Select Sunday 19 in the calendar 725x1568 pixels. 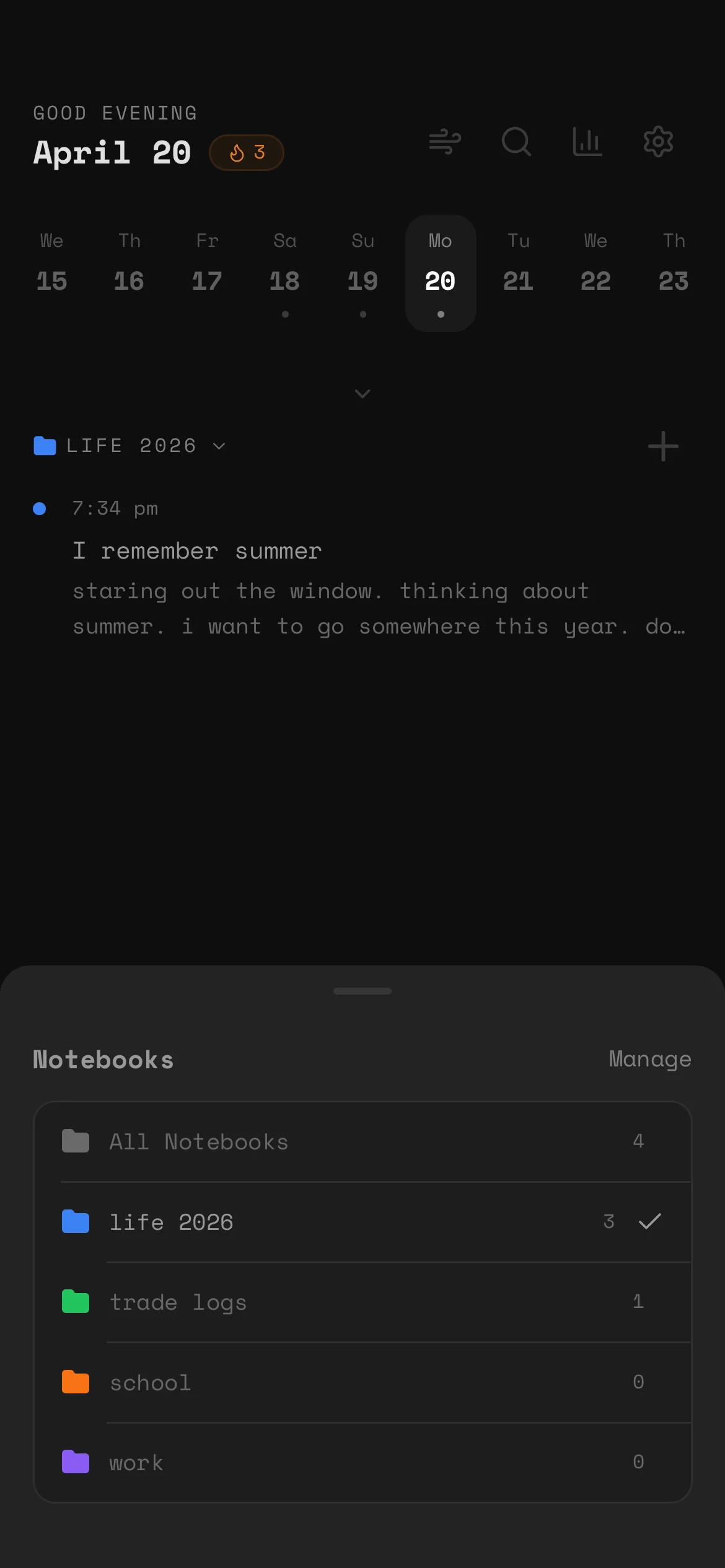tap(362, 272)
